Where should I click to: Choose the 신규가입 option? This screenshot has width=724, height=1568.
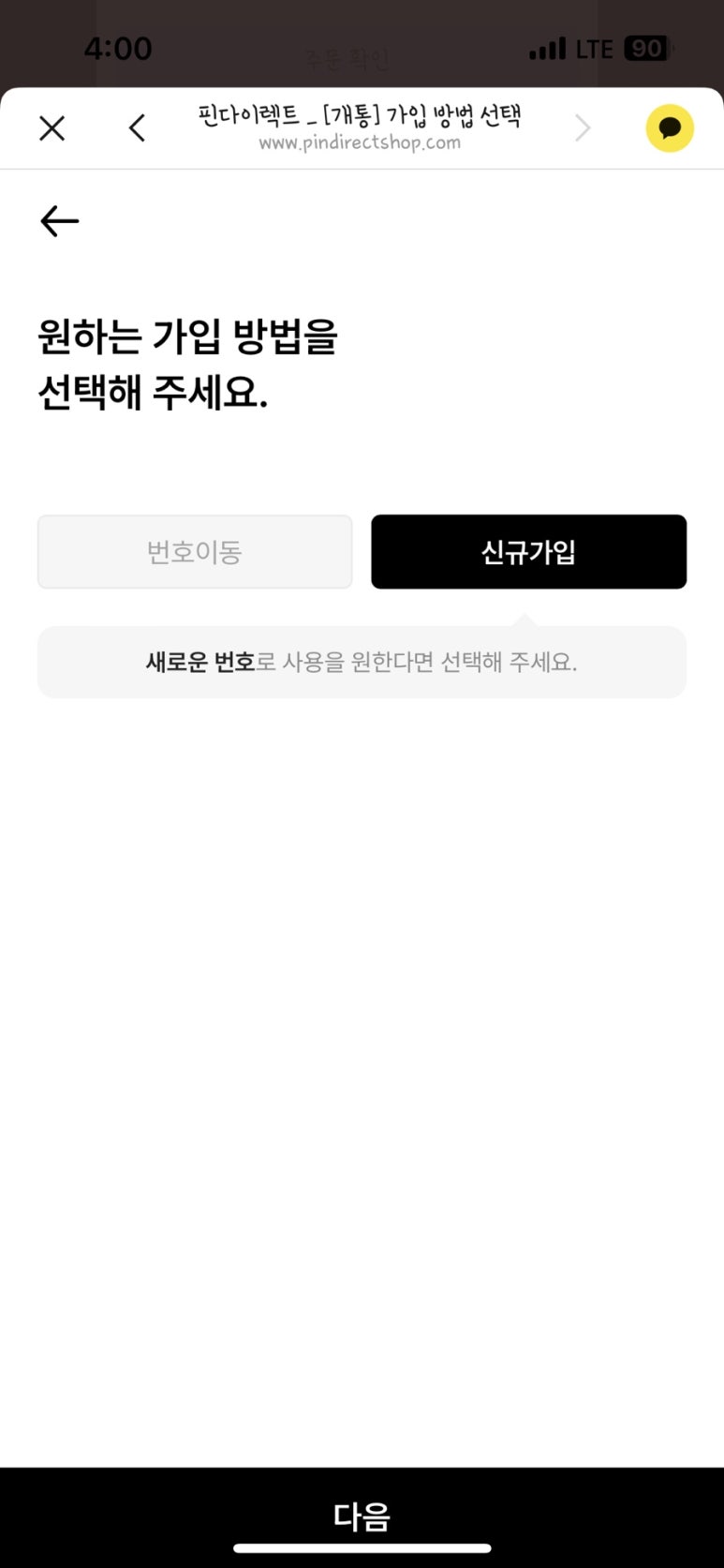pyautogui.click(x=528, y=551)
